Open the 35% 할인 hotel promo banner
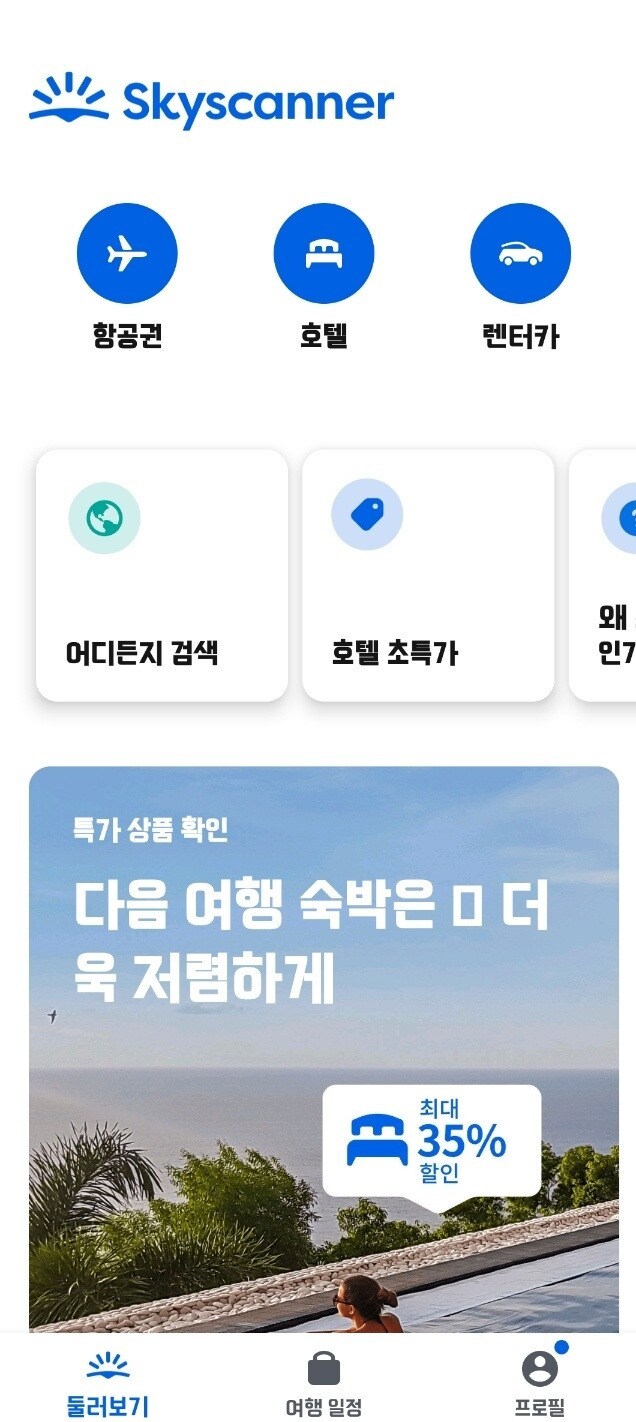The image size is (636, 1422). (x=324, y=1050)
